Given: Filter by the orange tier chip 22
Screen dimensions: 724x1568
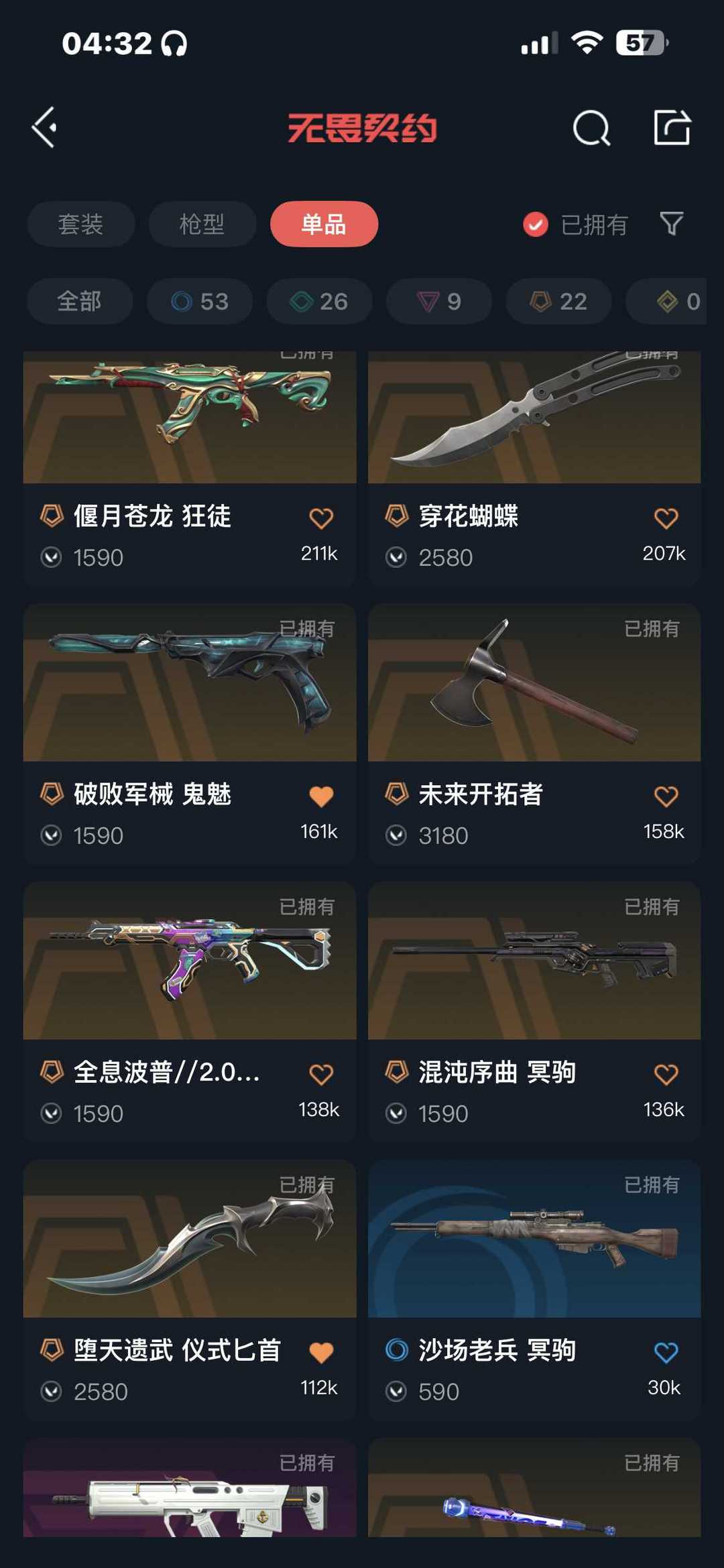Looking at the screenshot, I should coord(558,301).
